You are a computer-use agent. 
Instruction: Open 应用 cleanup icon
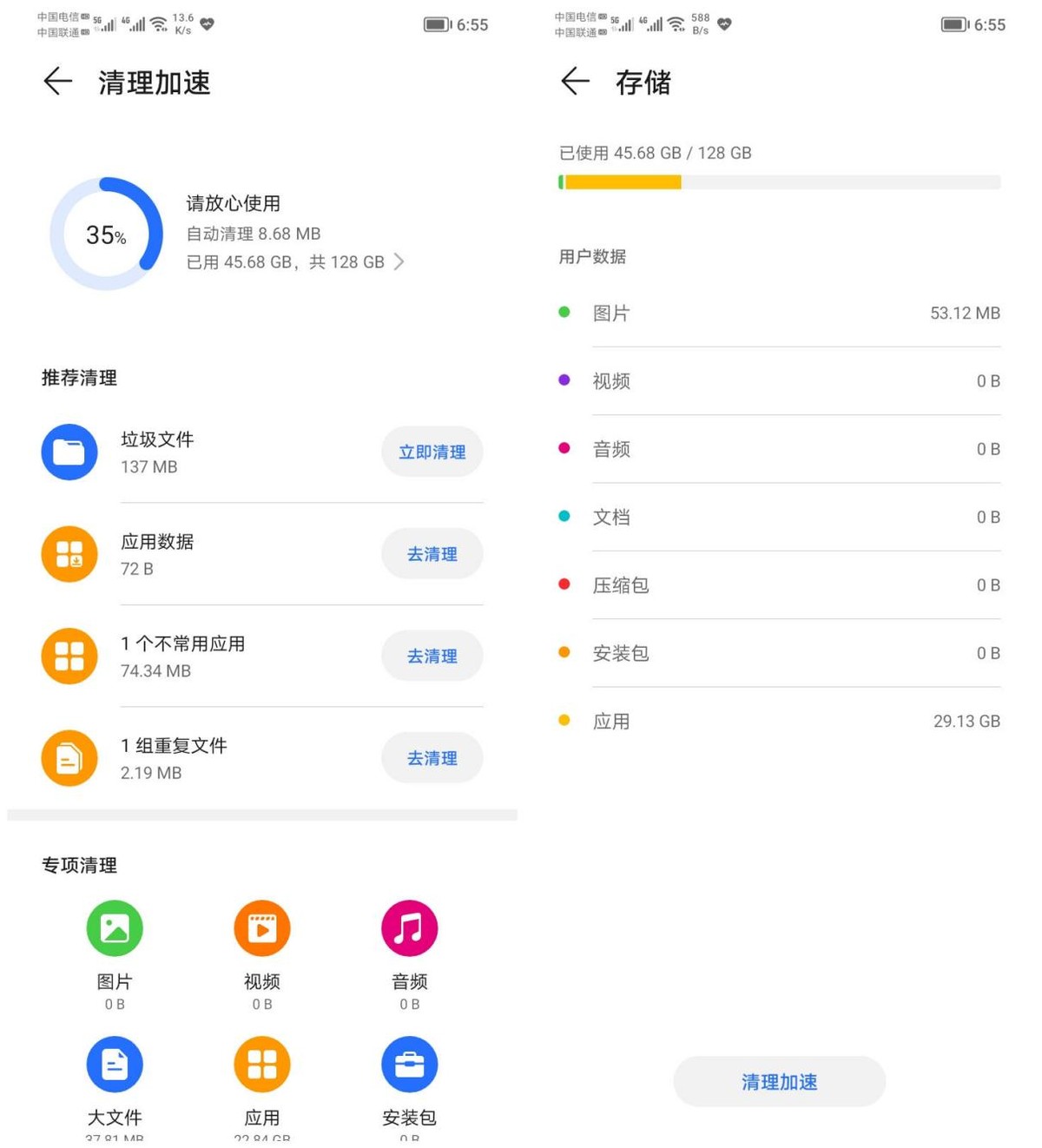coord(261,1063)
